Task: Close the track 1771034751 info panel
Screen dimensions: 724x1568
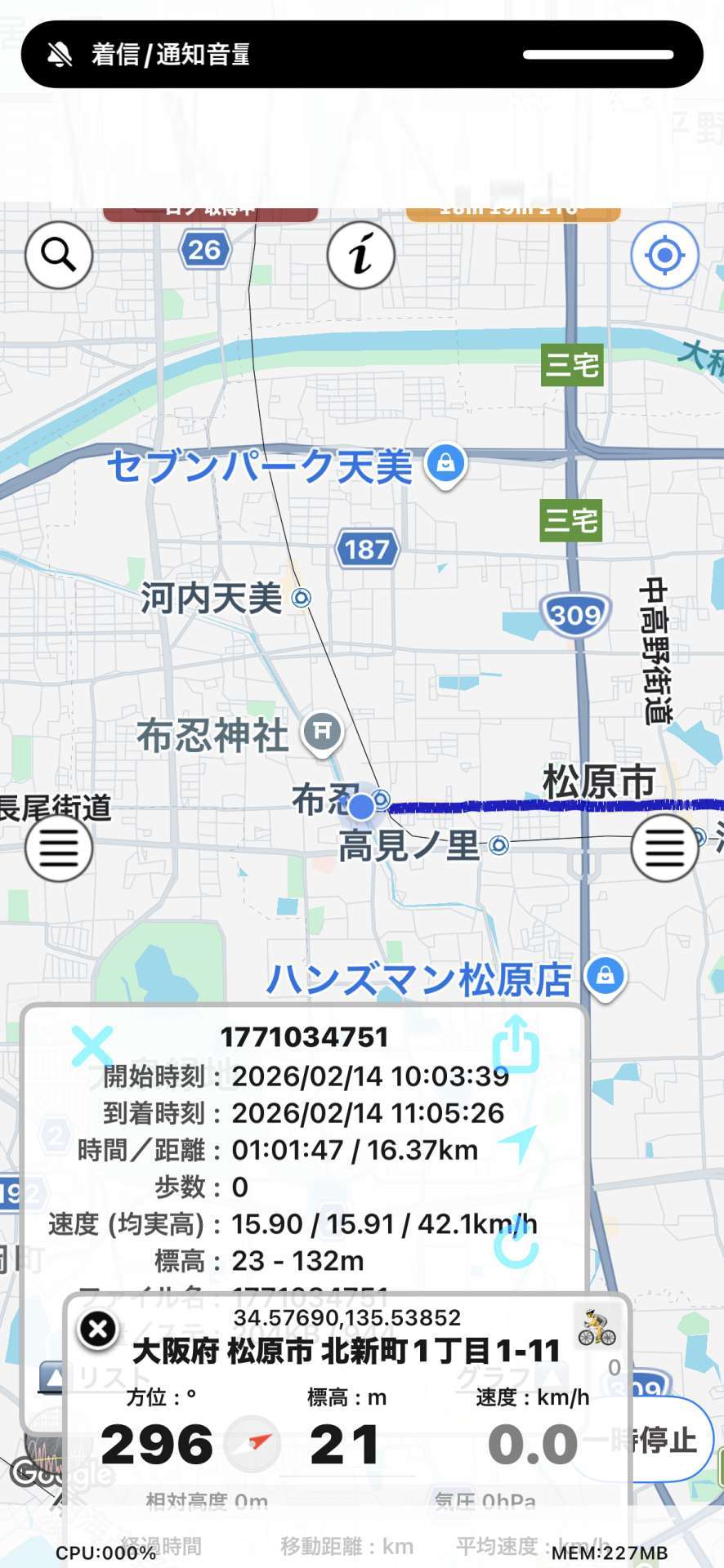Action: [92, 1046]
